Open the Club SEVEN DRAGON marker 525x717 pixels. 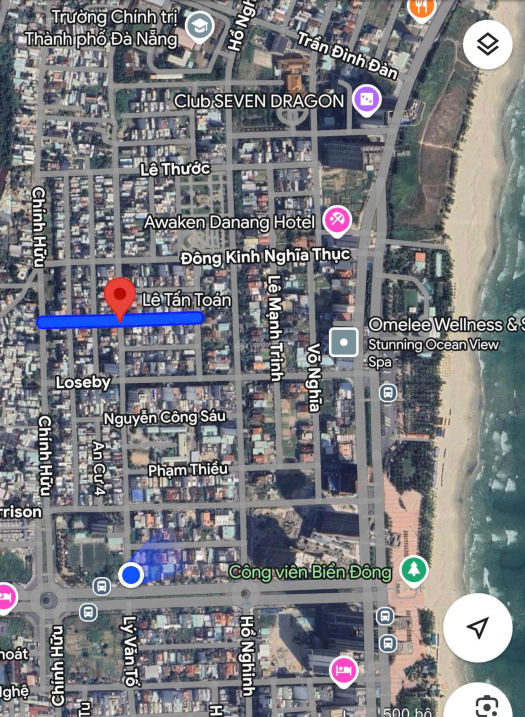pyautogui.click(x=367, y=101)
